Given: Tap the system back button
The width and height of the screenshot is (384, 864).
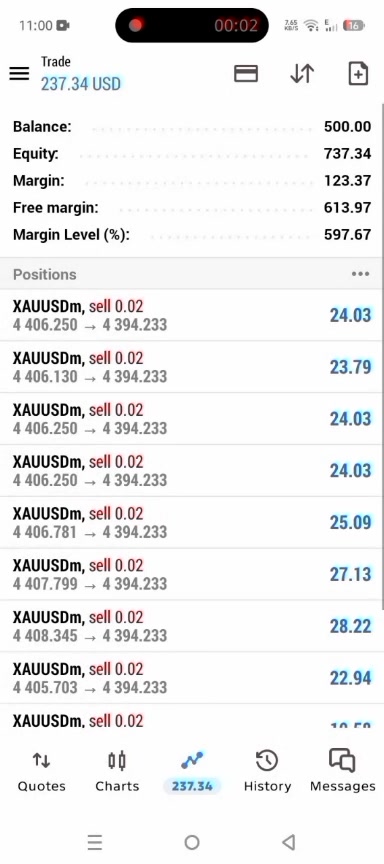Looking at the screenshot, I should (288, 842).
